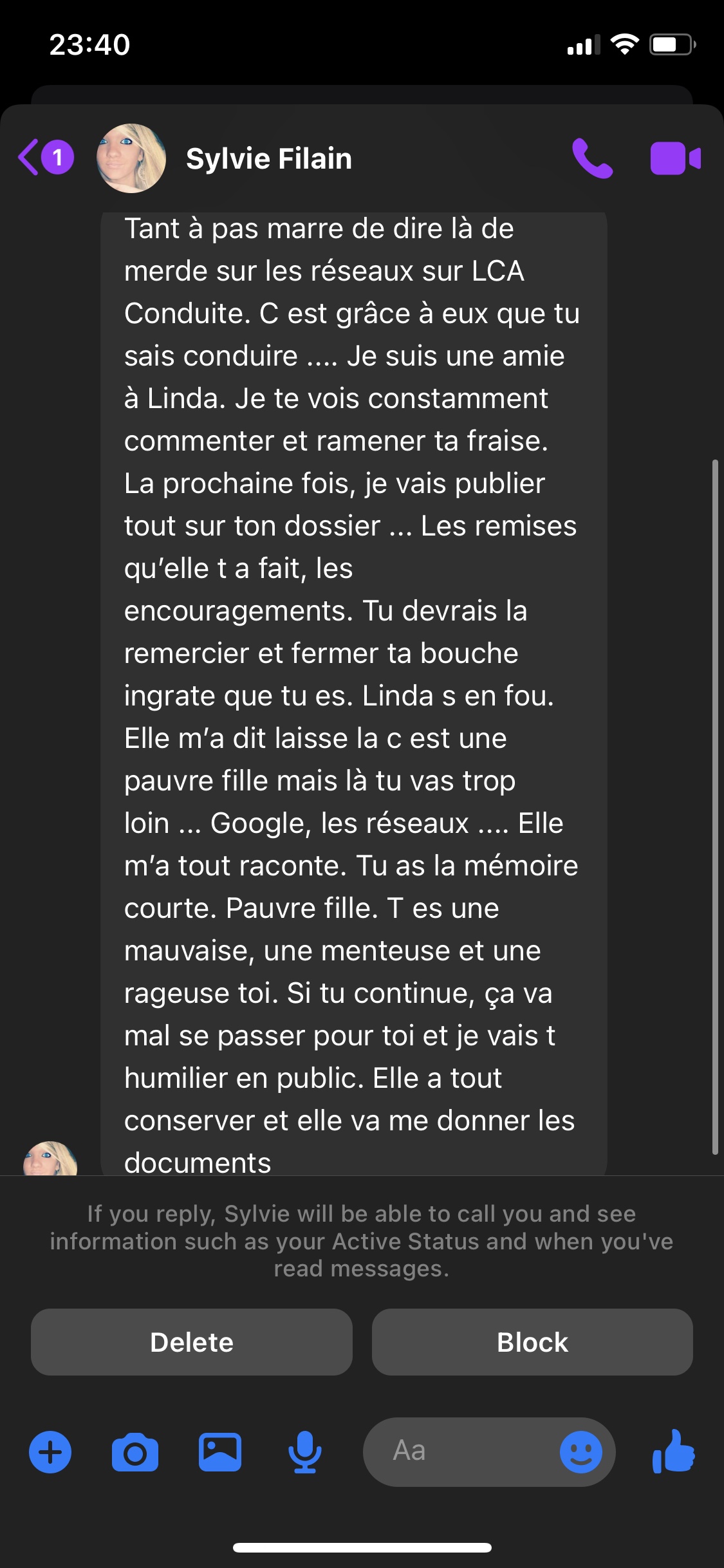Open the emoji picker
This screenshot has width=724, height=1568.
click(x=581, y=1452)
